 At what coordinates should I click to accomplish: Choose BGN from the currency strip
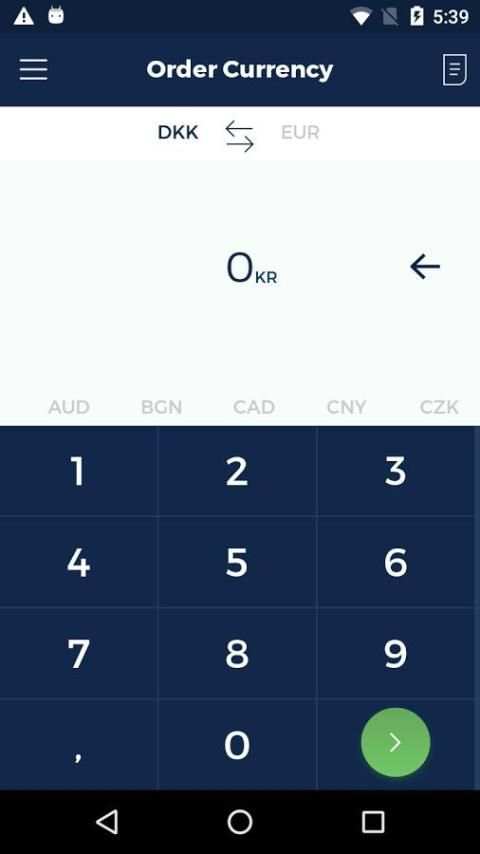pos(161,407)
